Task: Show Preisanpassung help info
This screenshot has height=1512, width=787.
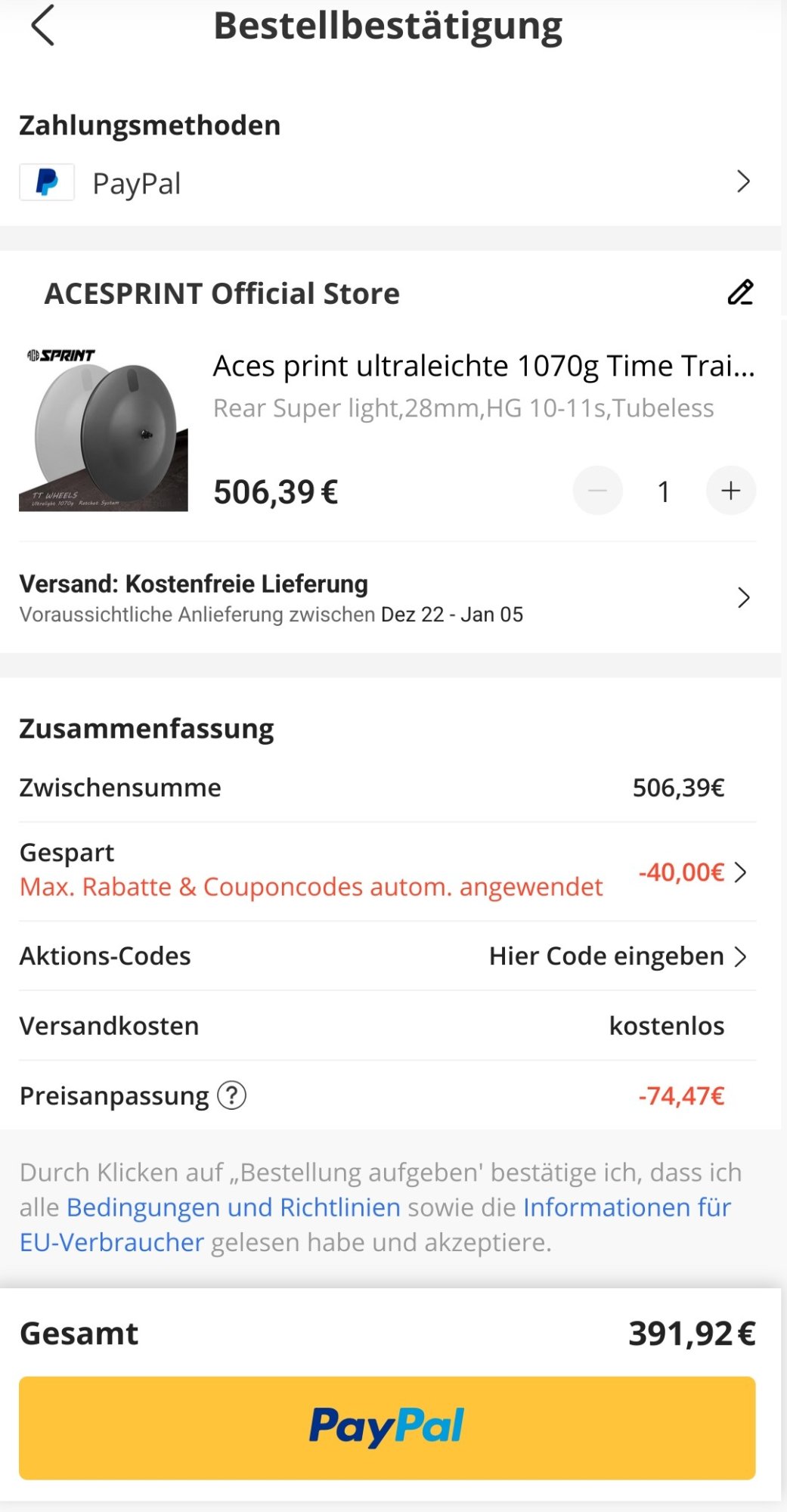Action: (232, 1095)
